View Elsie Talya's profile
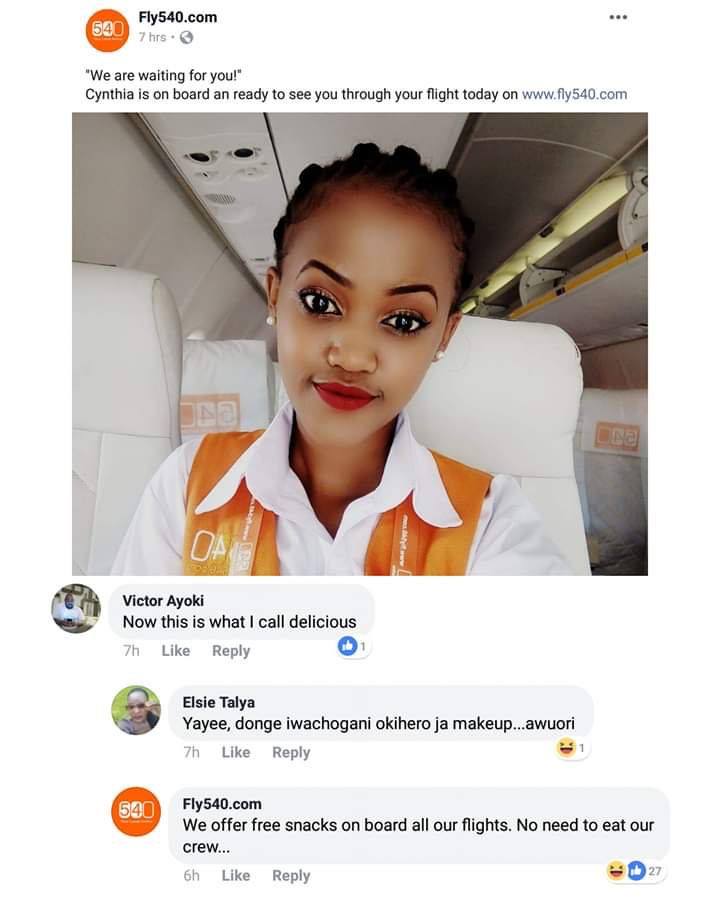Image resolution: width=720 pixels, height=900 pixels. click(218, 702)
